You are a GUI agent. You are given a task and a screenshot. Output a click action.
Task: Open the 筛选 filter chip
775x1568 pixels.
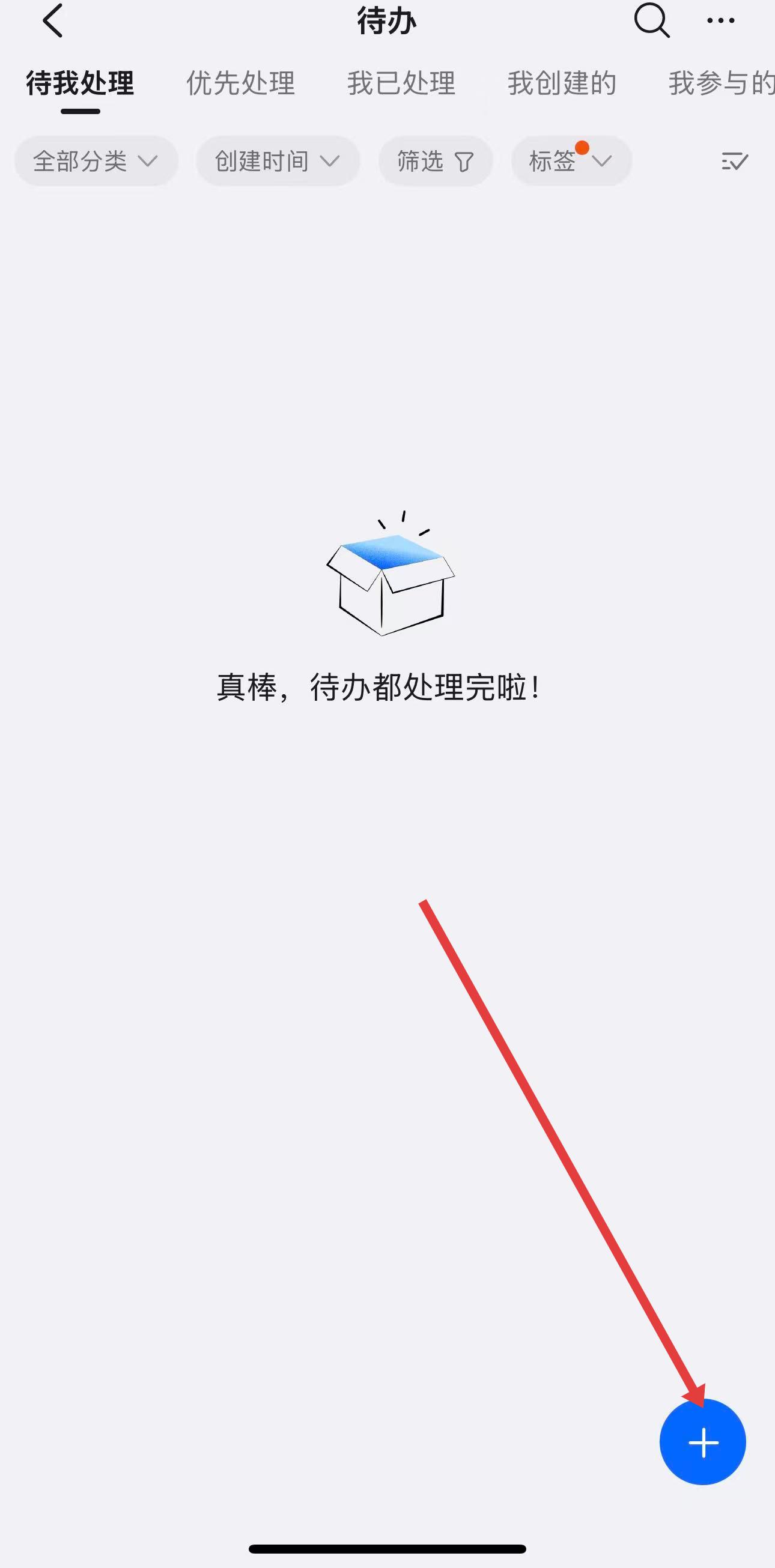[435, 162]
